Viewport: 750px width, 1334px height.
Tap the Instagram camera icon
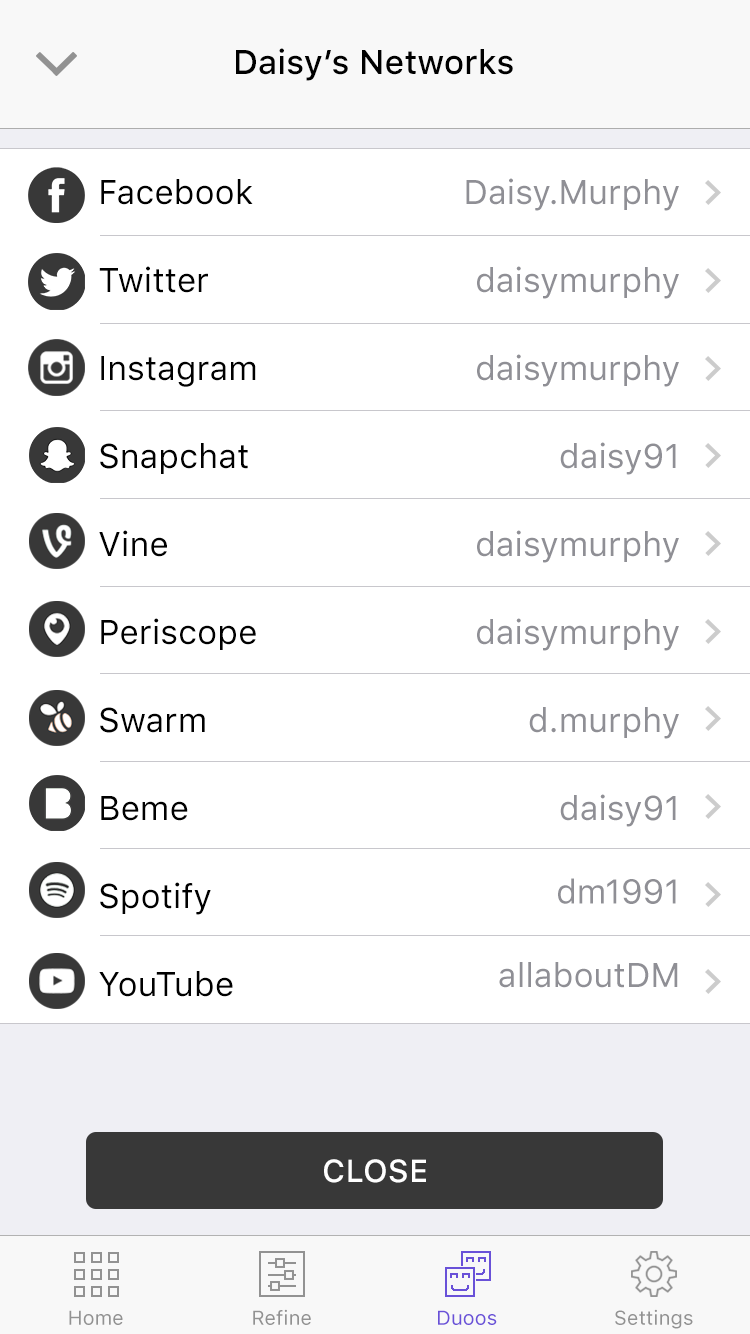click(x=56, y=369)
